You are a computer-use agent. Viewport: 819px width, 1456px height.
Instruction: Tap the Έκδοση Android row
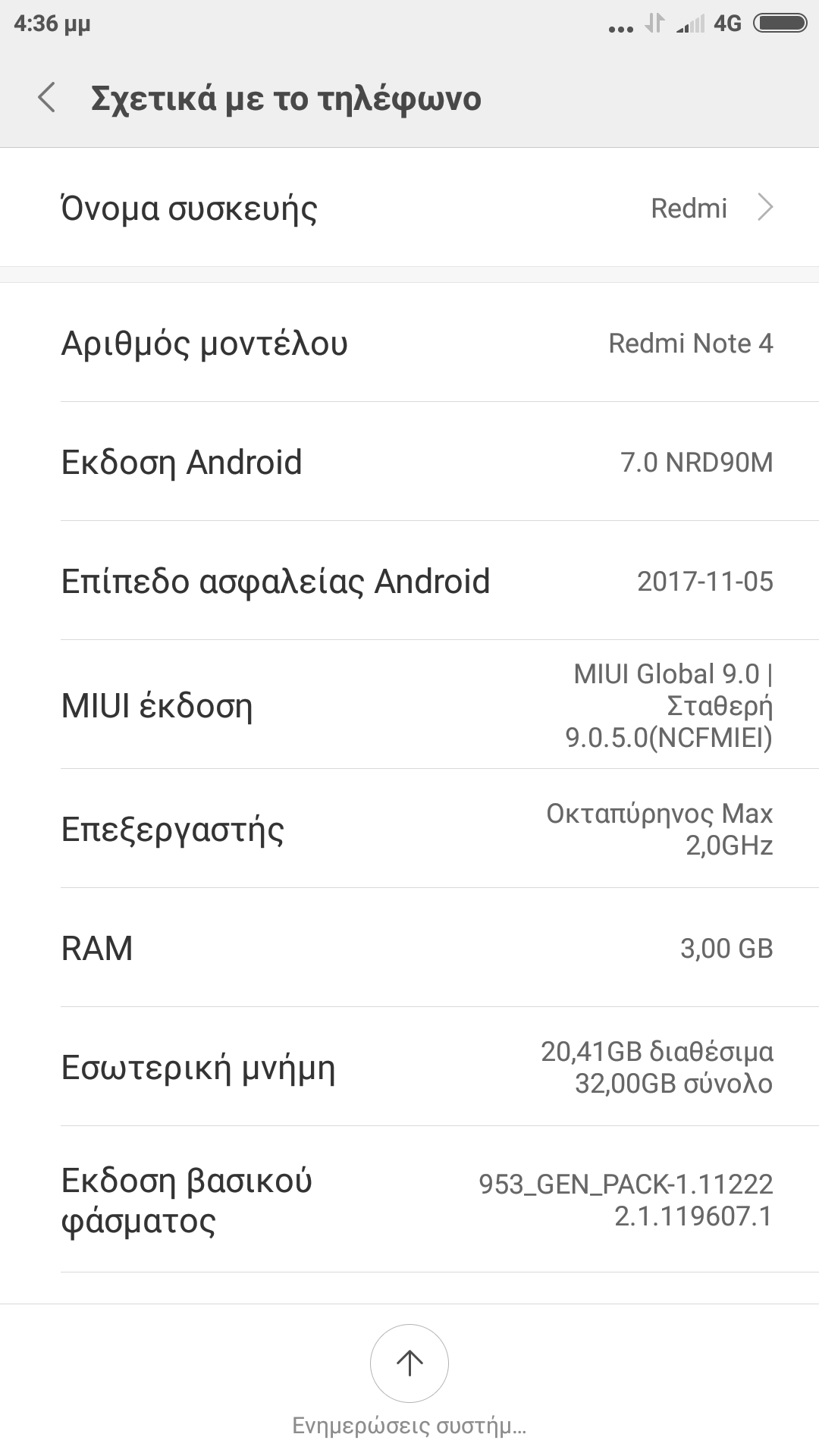click(409, 462)
